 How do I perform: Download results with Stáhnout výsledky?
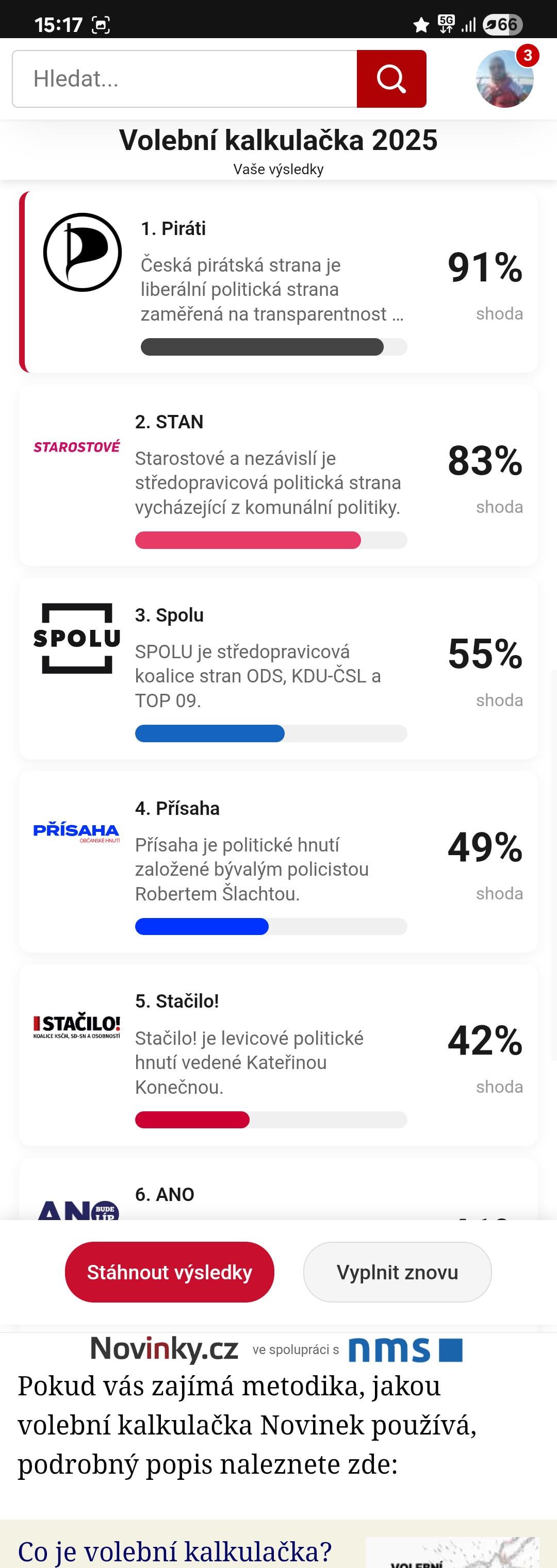[169, 1272]
